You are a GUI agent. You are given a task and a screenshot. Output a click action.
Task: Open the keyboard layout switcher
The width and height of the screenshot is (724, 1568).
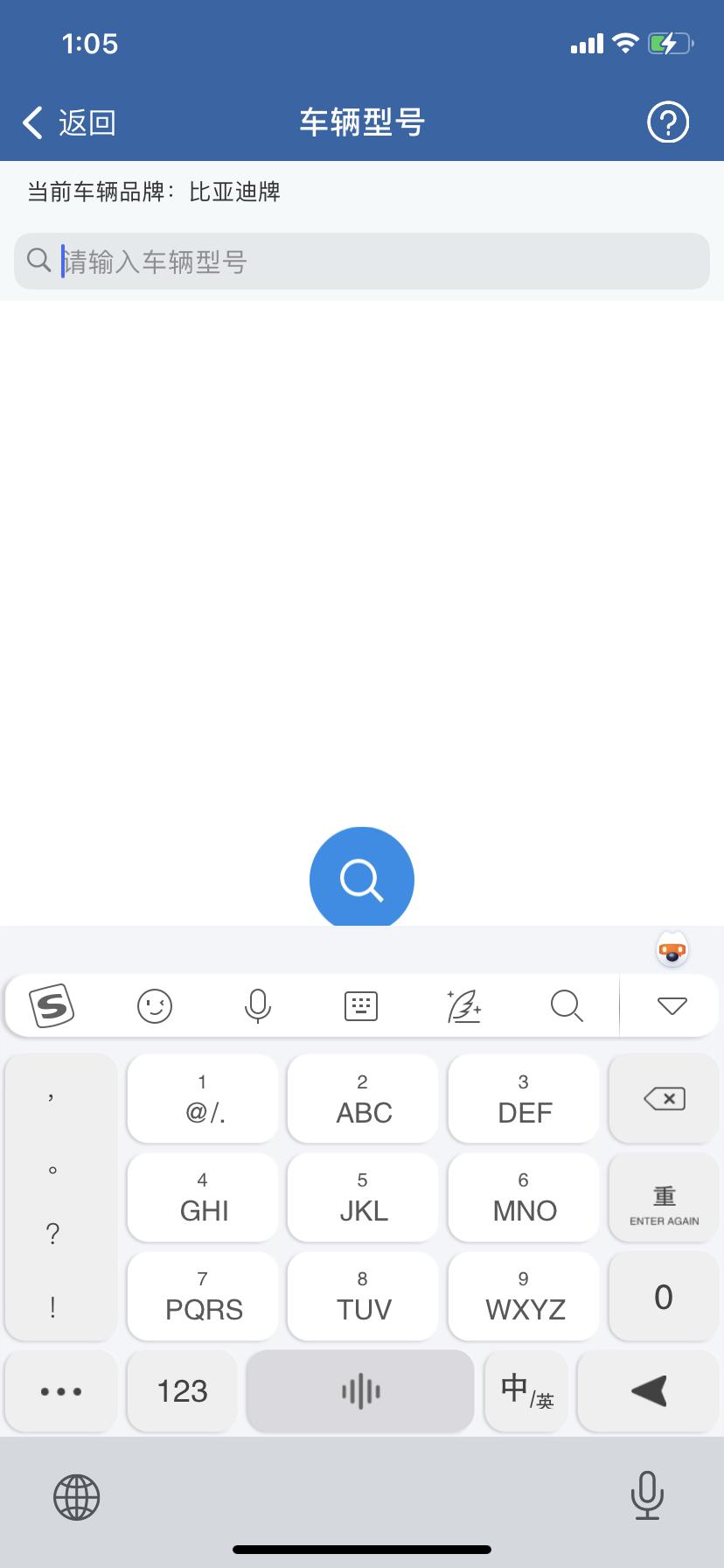point(361,1006)
